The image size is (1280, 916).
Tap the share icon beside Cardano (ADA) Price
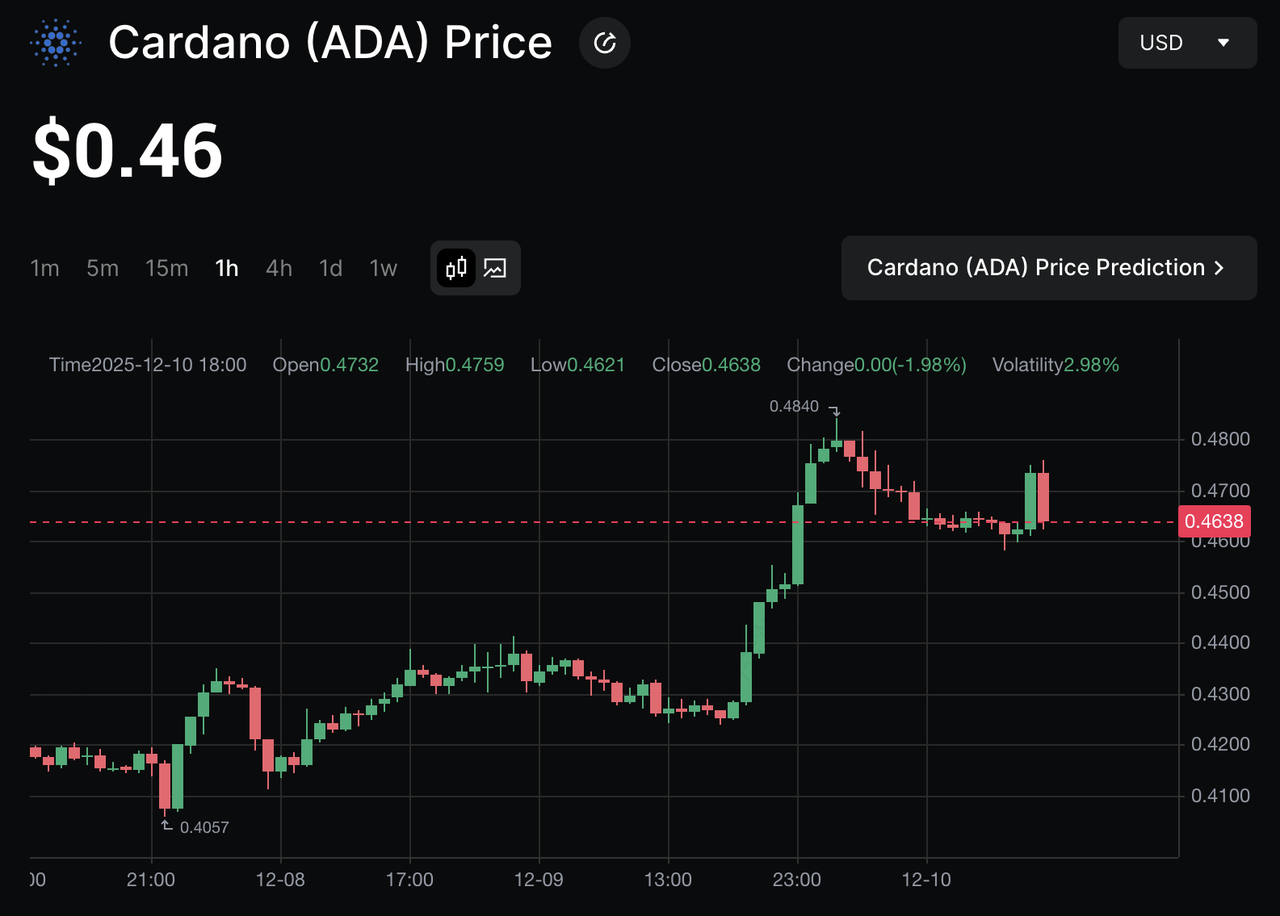pyautogui.click(x=604, y=43)
